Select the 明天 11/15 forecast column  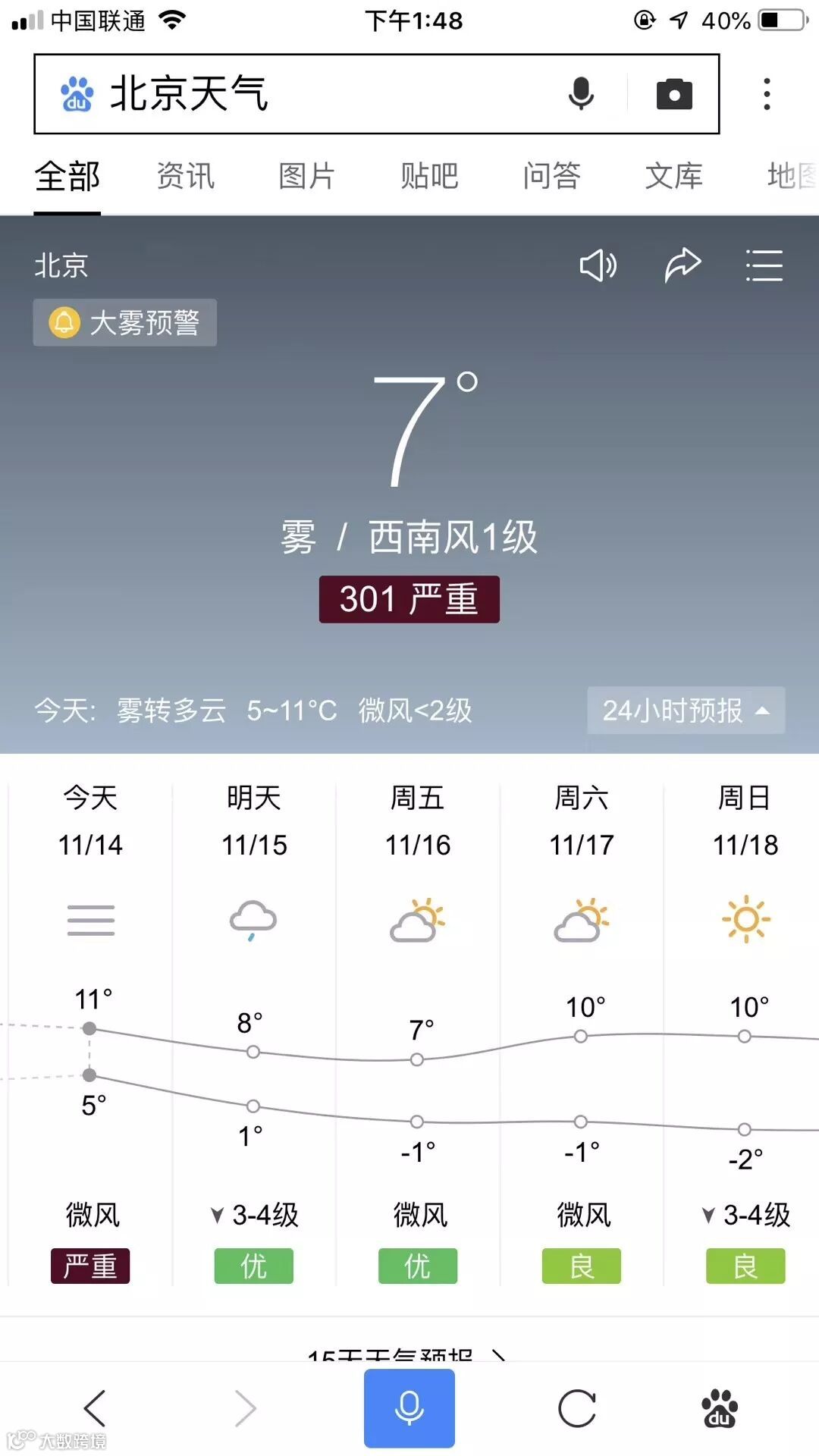pyautogui.click(x=254, y=1031)
